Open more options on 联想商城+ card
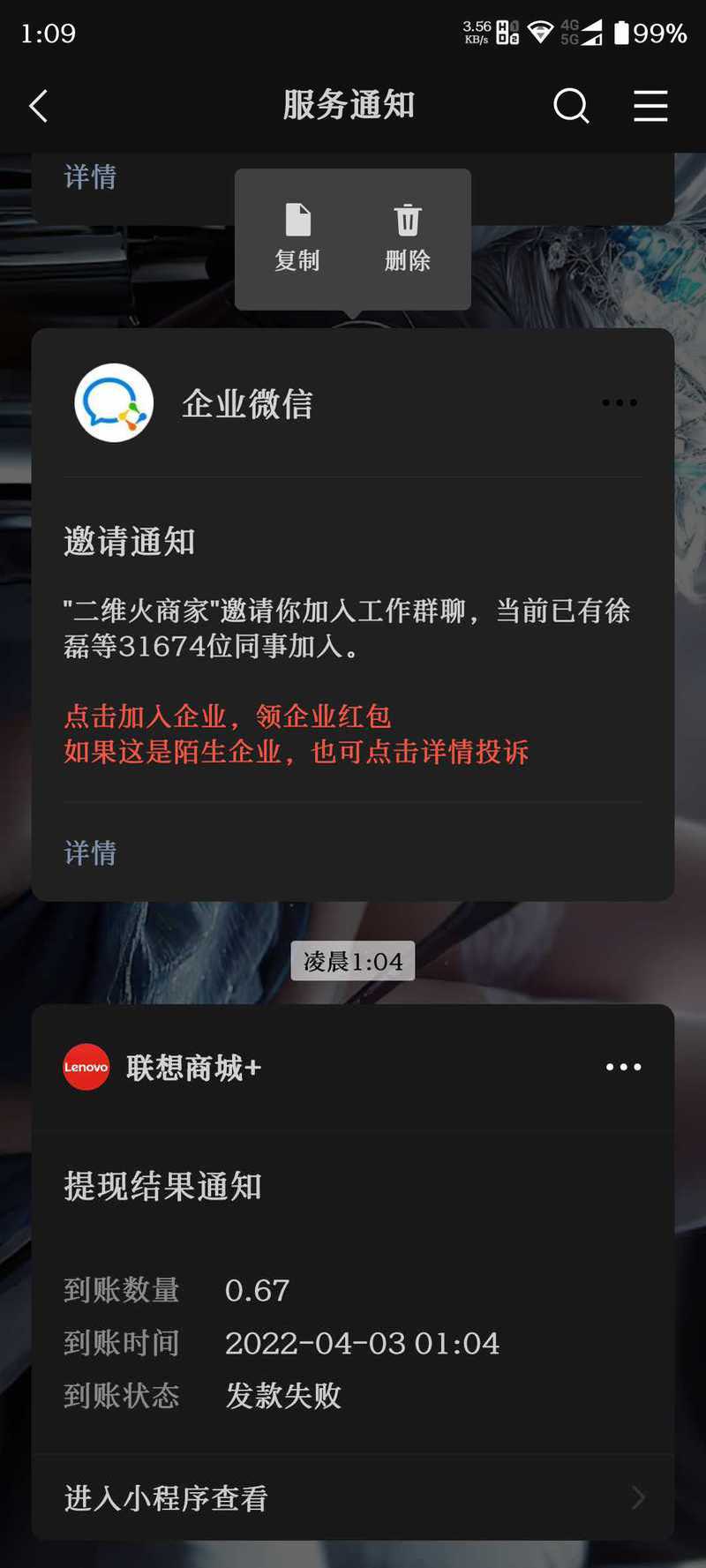Image resolution: width=706 pixels, height=1568 pixels. (623, 1068)
